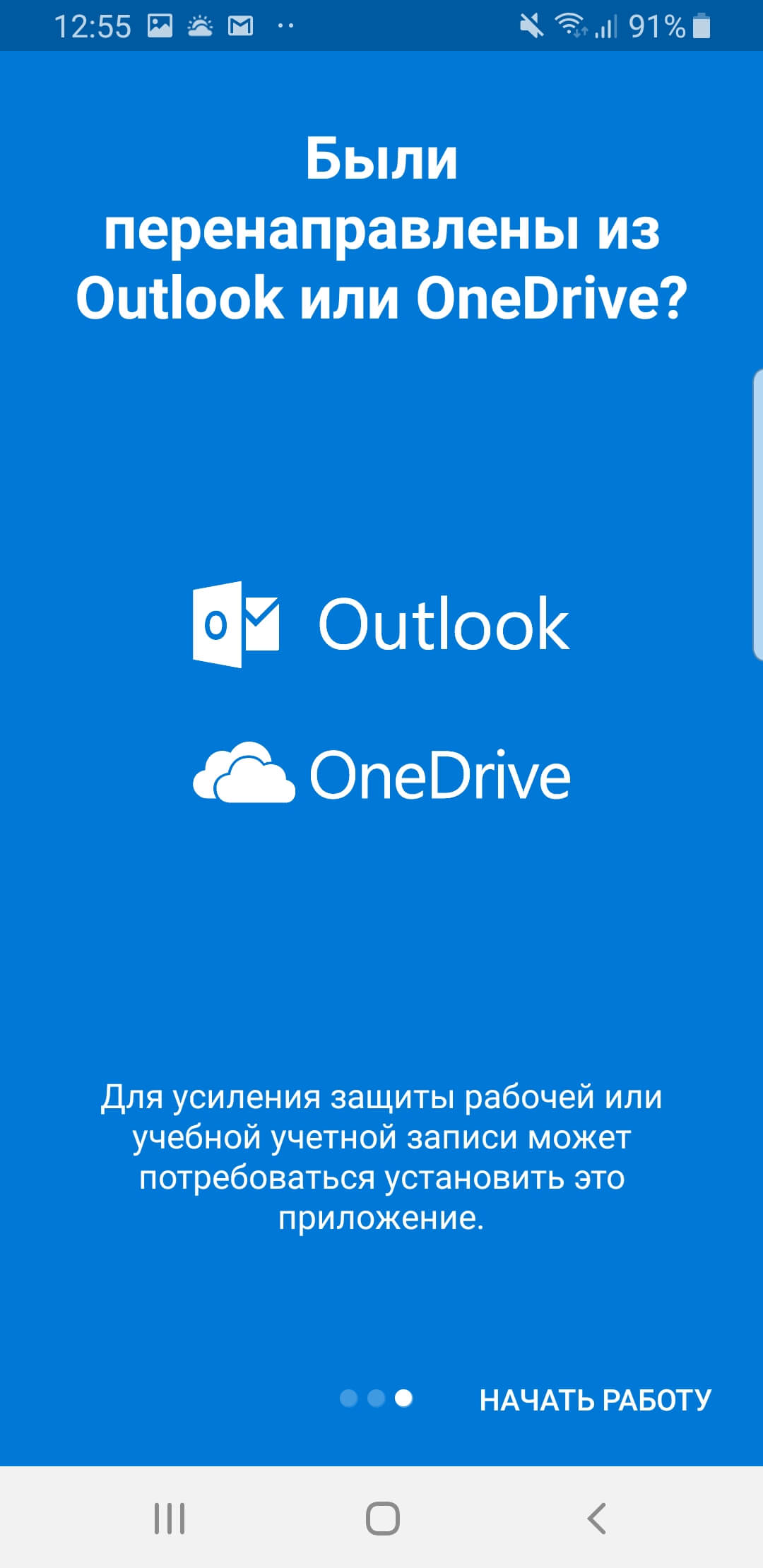Go to the home screen
This screenshot has width=763, height=1568.
[x=382, y=1518]
